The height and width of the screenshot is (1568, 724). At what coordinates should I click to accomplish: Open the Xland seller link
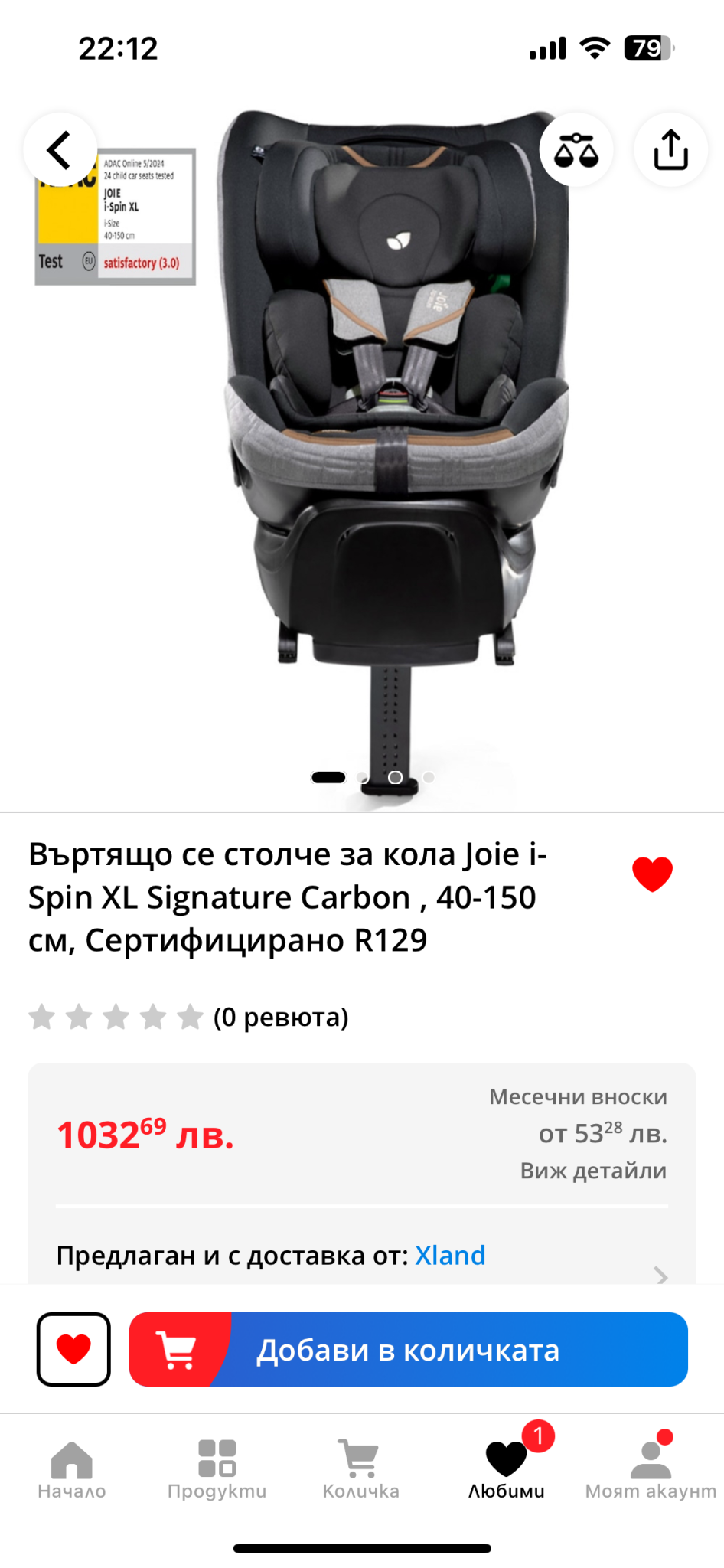pyautogui.click(x=450, y=1256)
